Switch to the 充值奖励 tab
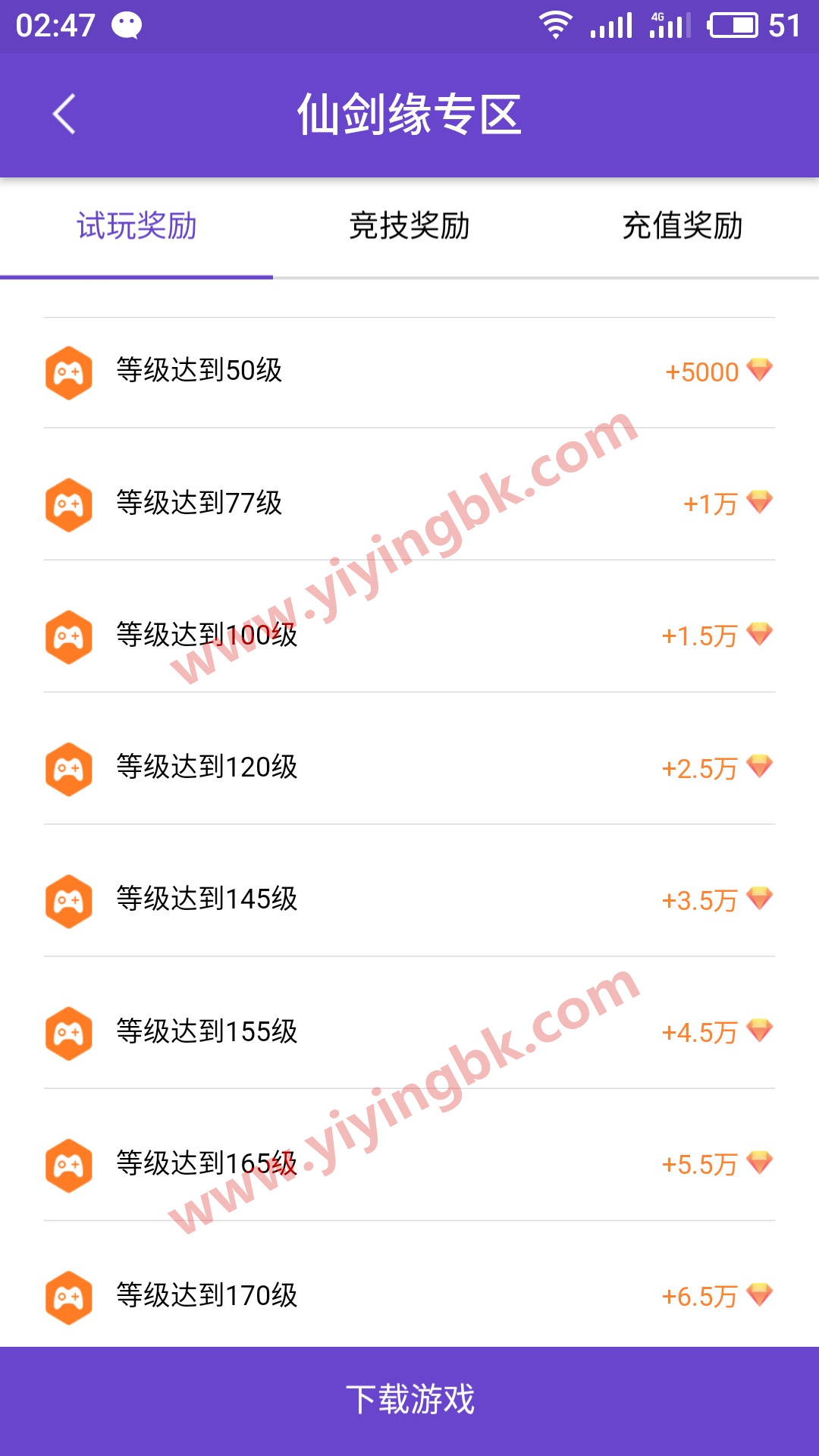This screenshot has width=819, height=1456. (682, 226)
